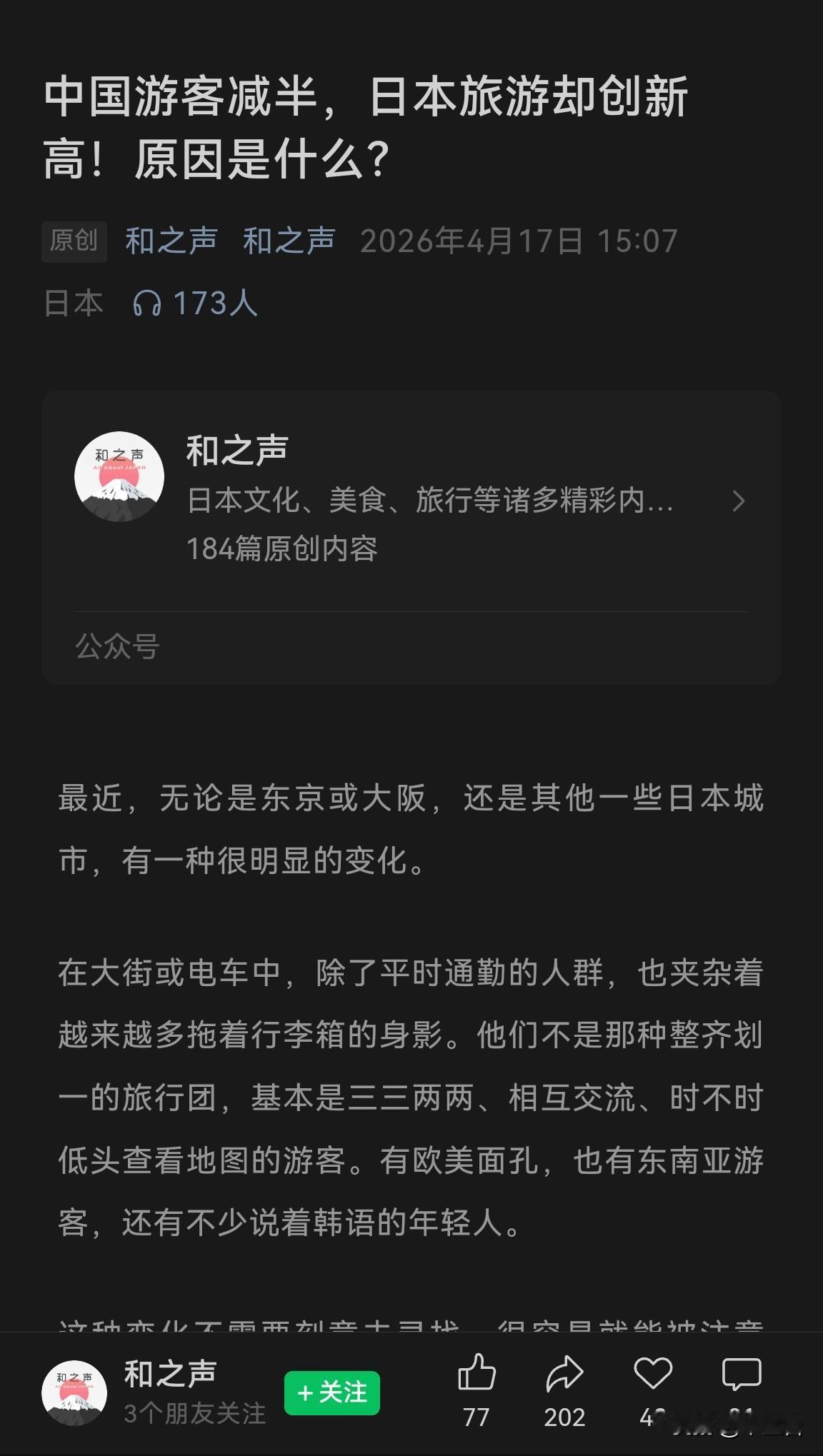Open the second 和之声 byline link
This screenshot has width=823, height=1456.
coord(289,241)
